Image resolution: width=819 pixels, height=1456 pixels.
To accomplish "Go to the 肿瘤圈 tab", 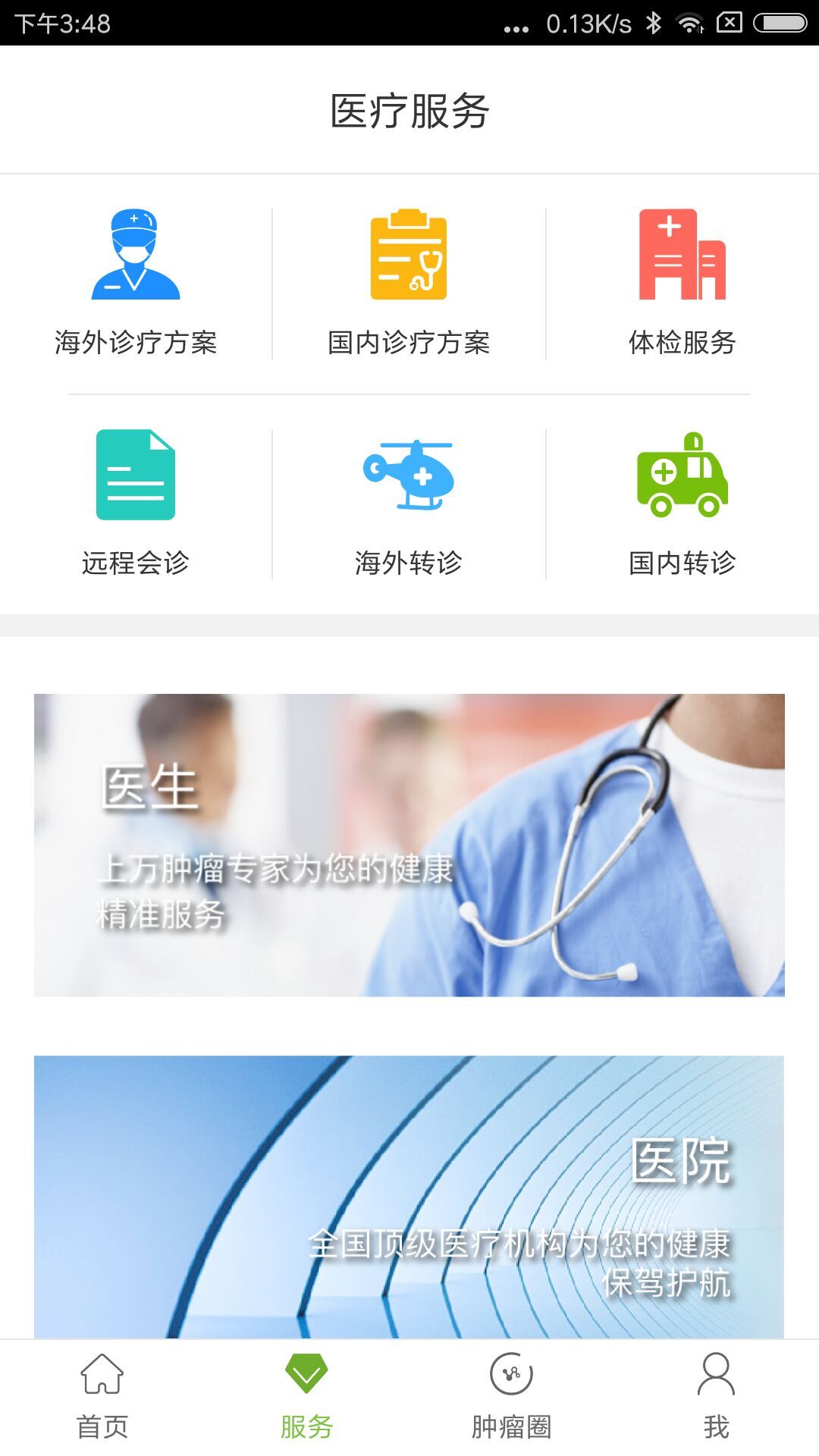I will 511,1397.
